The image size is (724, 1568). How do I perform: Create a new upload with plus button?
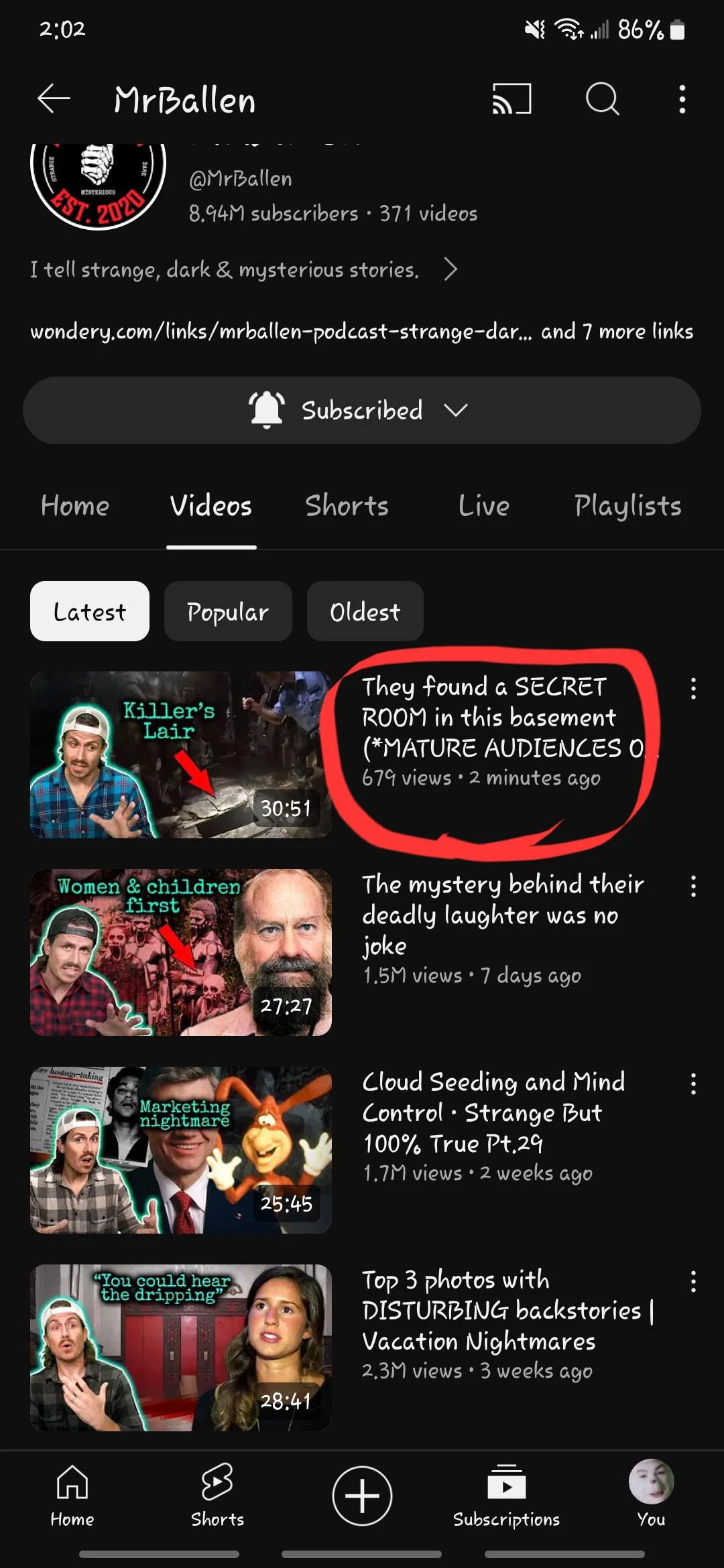coord(362,1496)
